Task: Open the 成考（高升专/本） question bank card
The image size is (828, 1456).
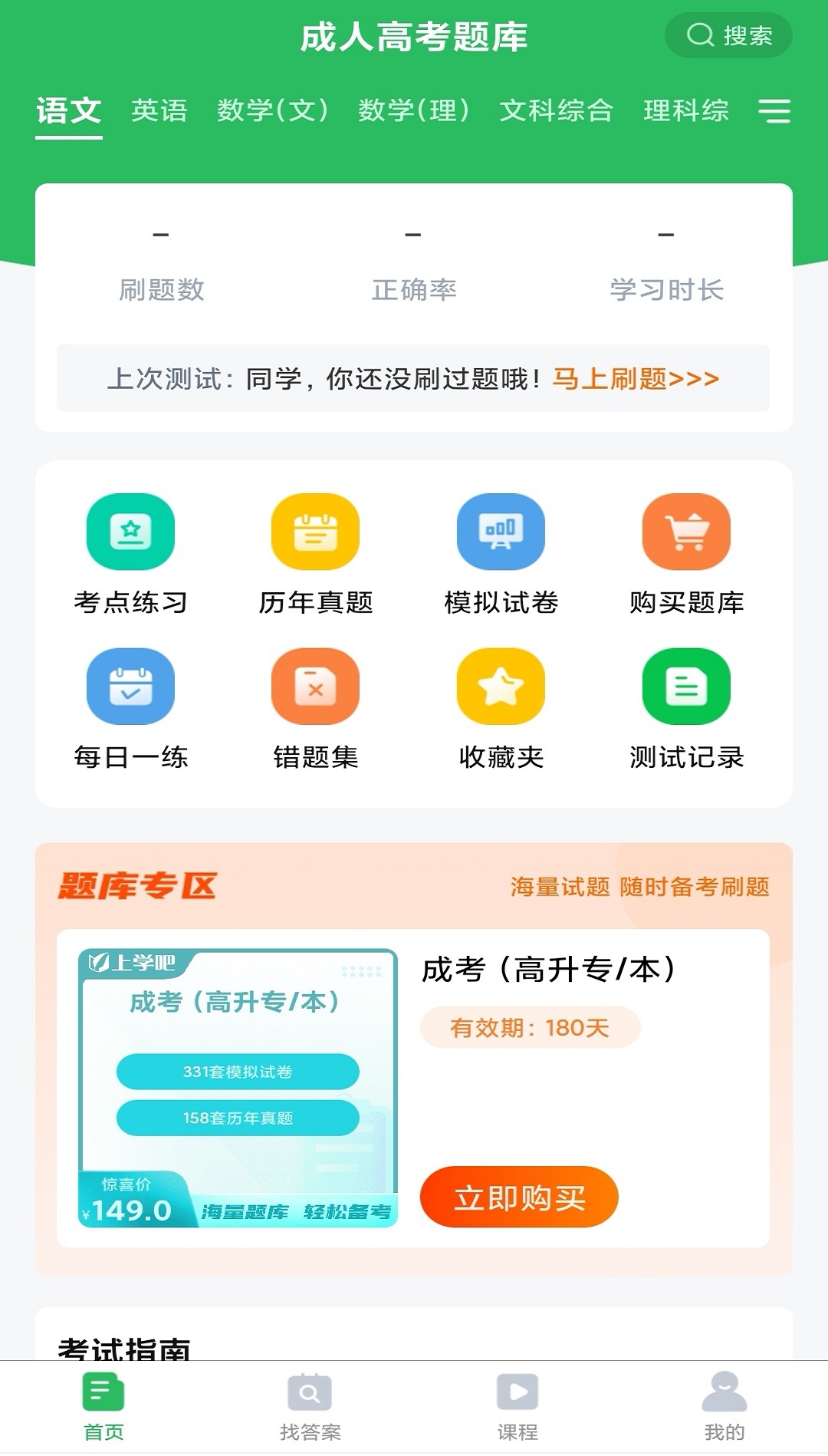Action: tap(413, 1089)
